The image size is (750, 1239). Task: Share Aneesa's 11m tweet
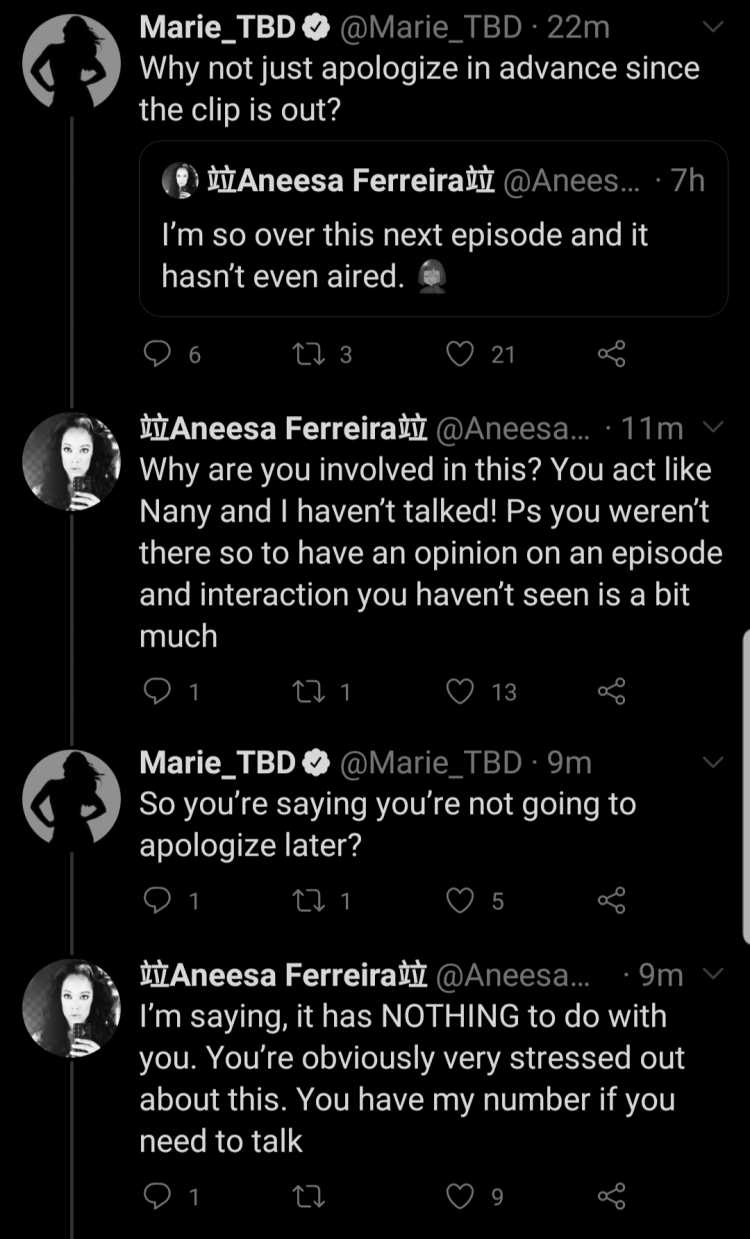[611, 691]
